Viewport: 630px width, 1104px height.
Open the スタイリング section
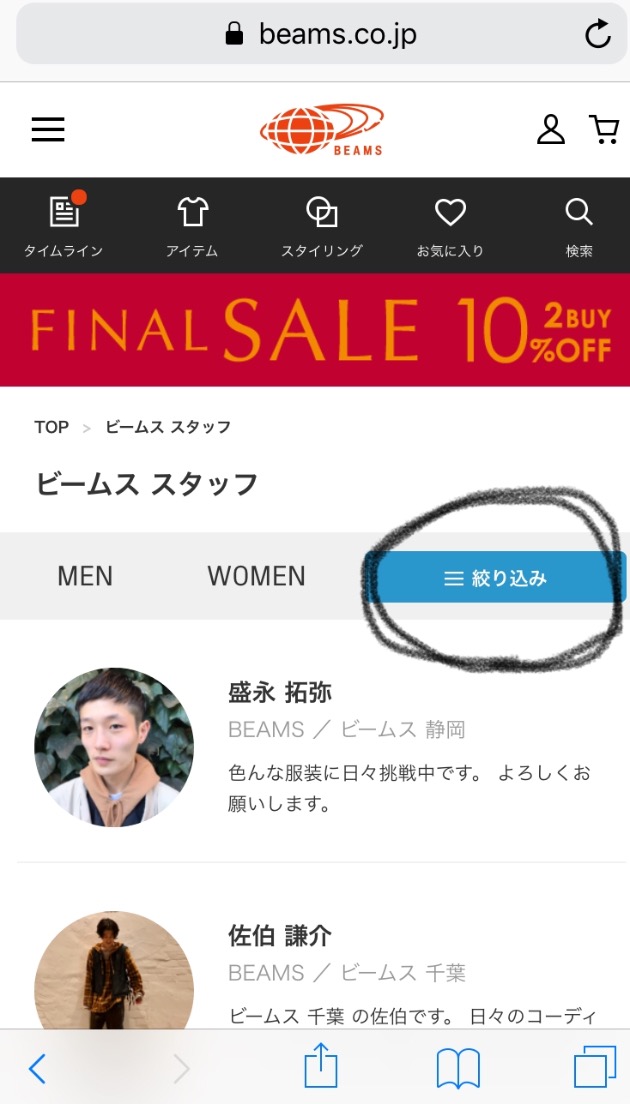tap(321, 226)
